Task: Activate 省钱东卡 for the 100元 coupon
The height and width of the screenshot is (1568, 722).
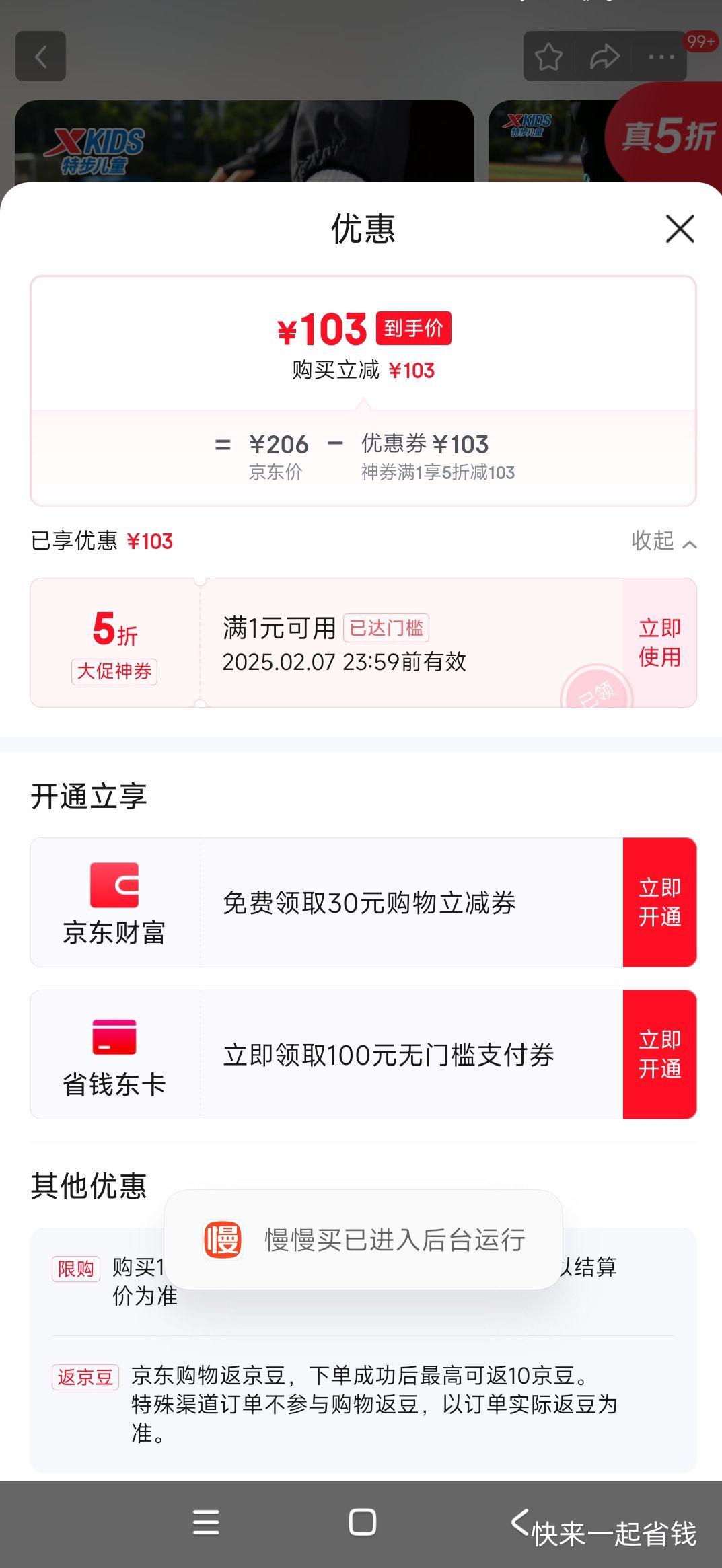Action: pyautogui.click(x=659, y=1054)
